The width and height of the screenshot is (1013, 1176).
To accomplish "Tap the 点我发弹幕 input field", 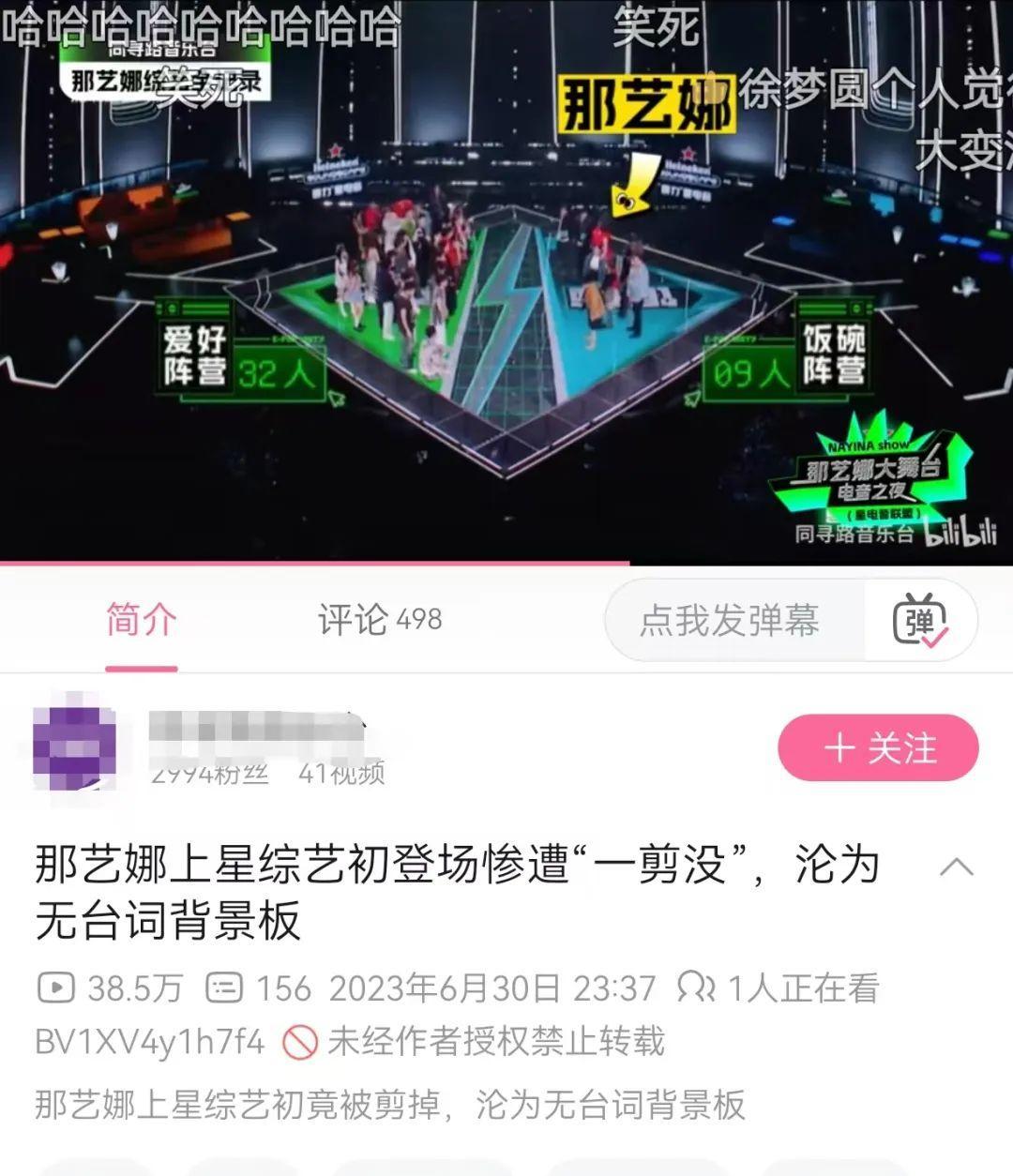I will point(731,621).
